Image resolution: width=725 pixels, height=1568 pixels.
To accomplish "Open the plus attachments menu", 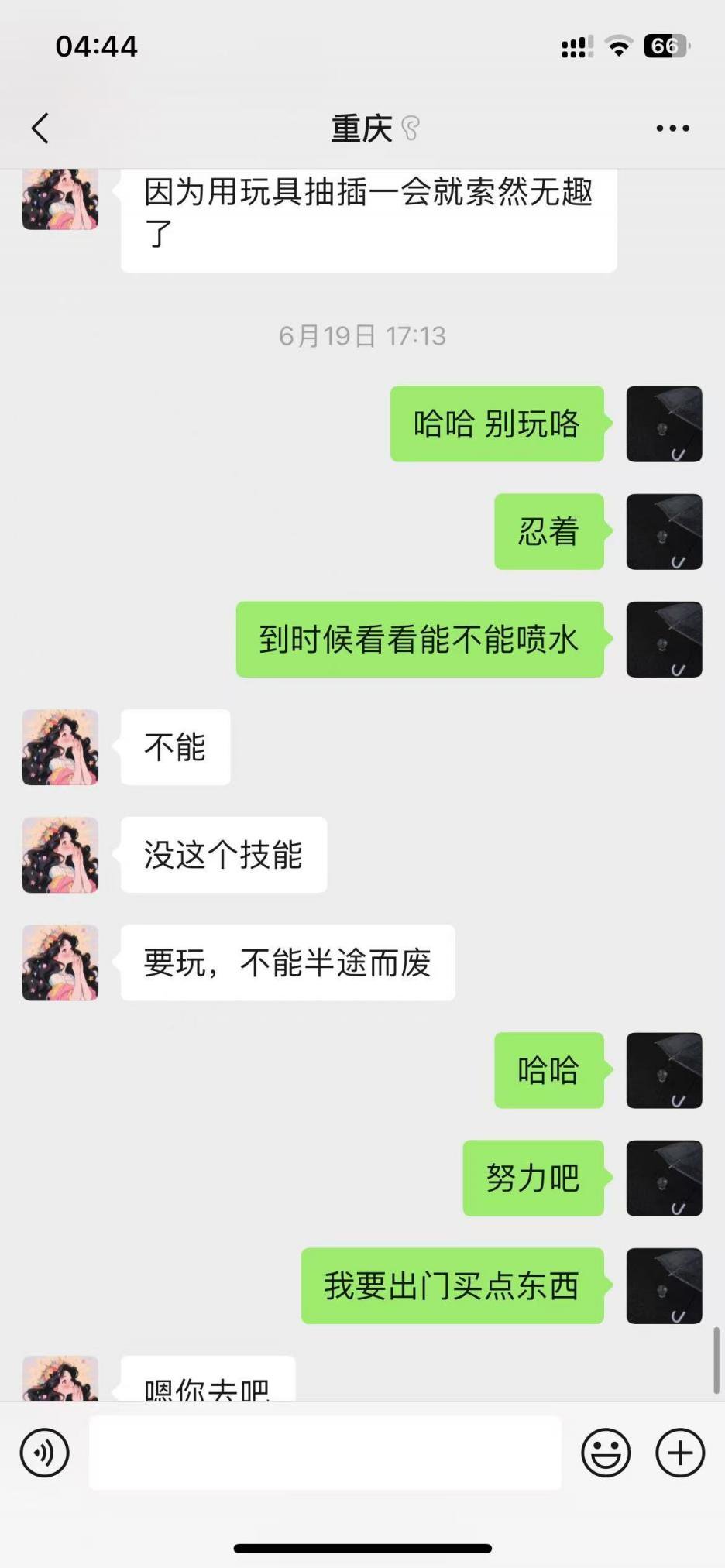I will pos(680,1453).
